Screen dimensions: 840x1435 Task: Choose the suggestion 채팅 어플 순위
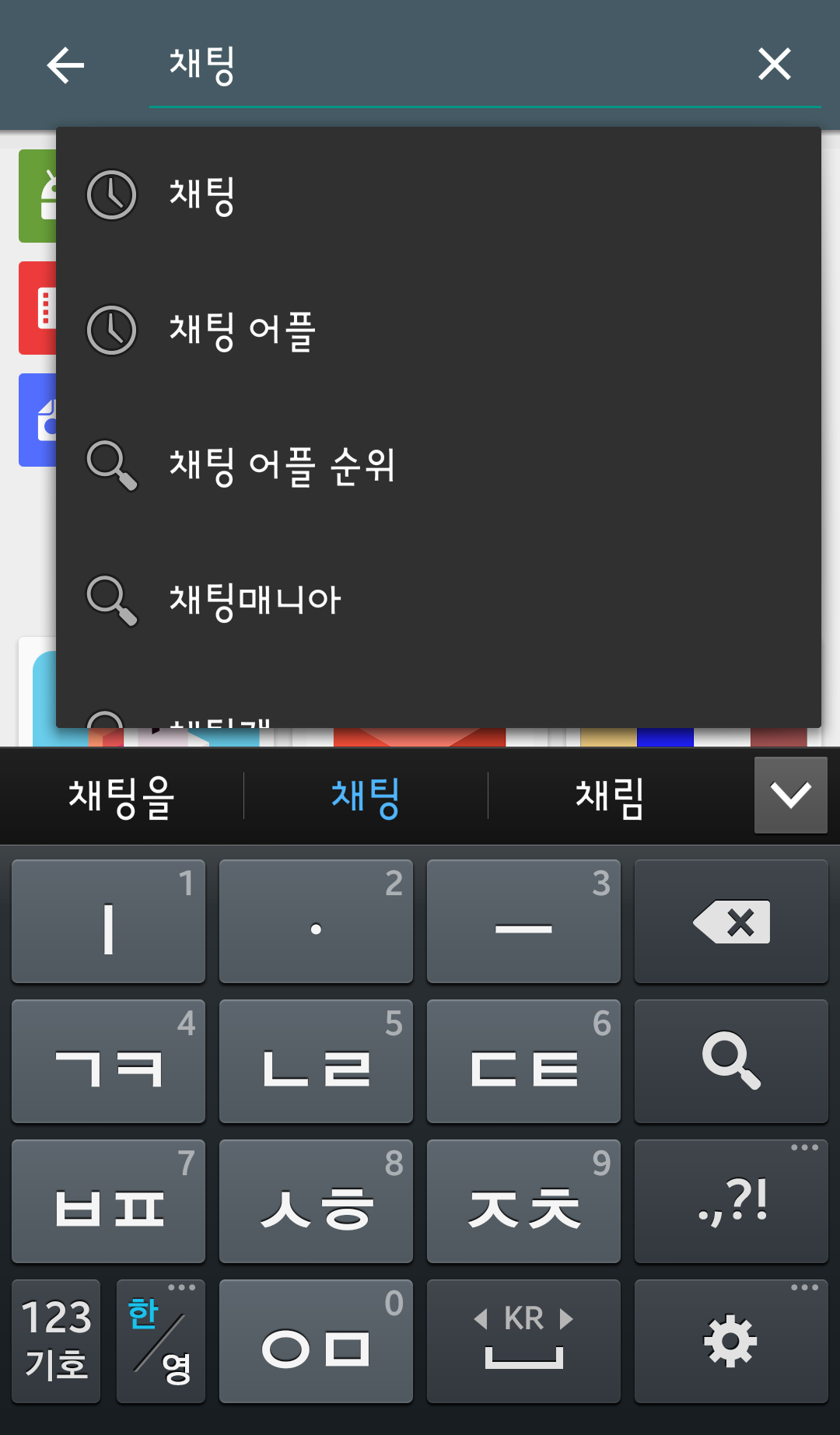pyautogui.click(x=439, y=464)
